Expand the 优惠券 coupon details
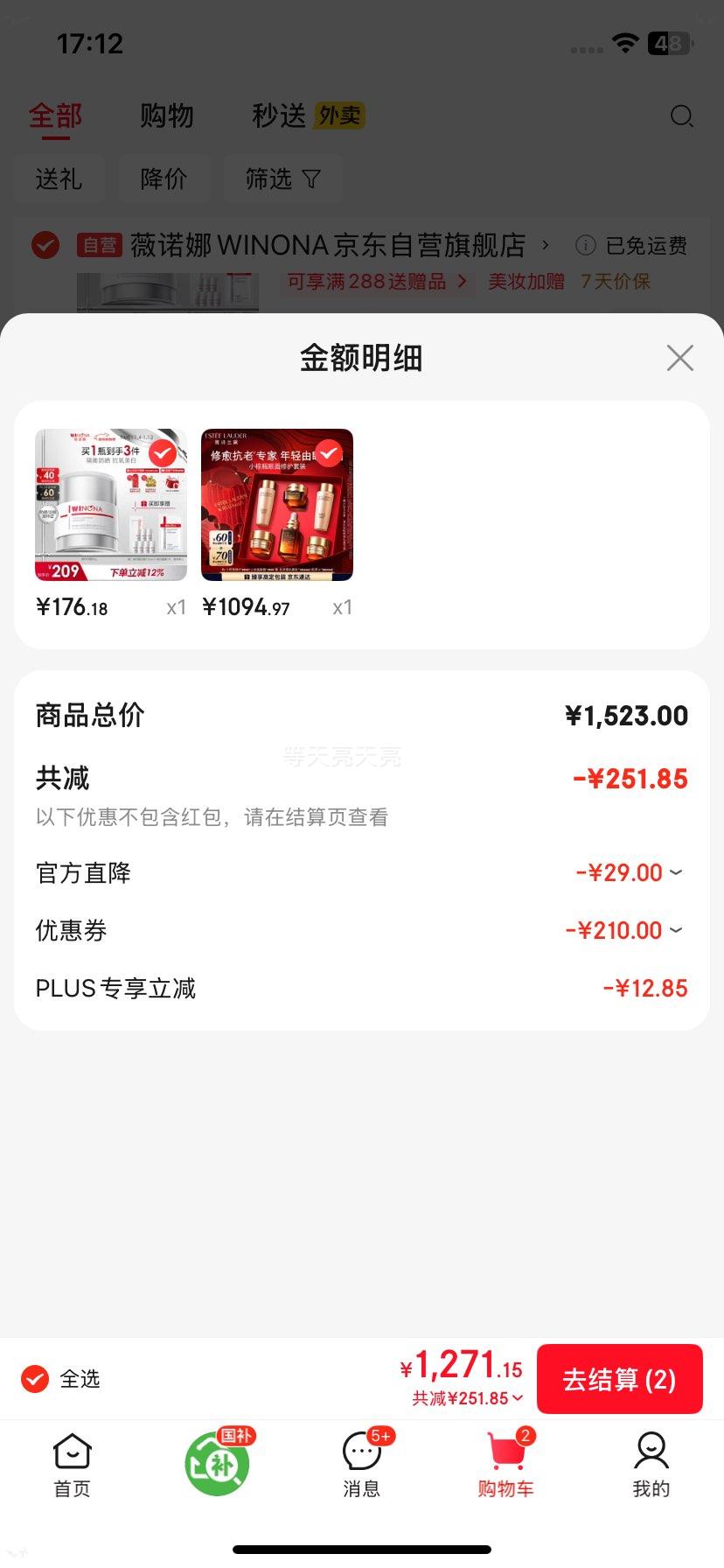 [x=675, y=930]
